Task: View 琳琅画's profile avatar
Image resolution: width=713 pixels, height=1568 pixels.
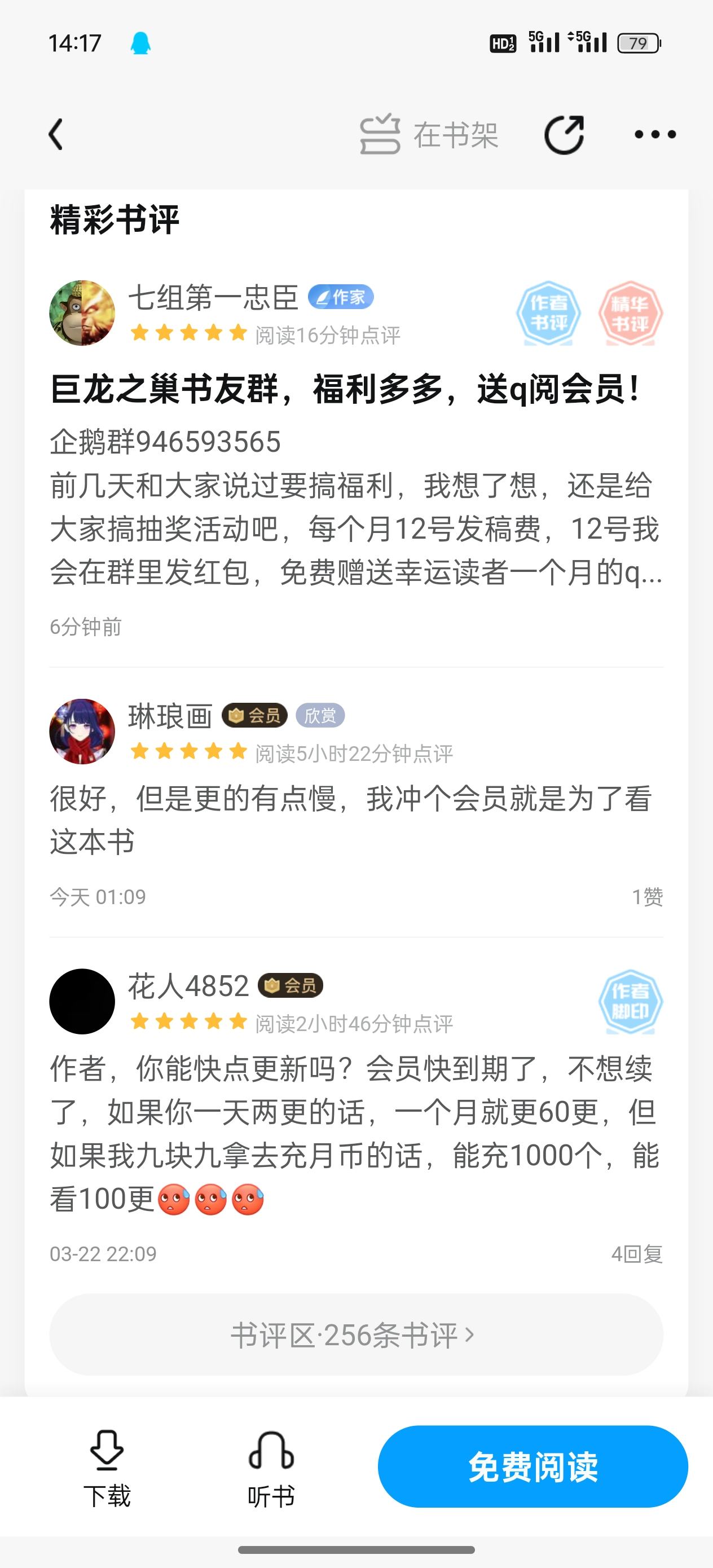Action: click(82, 731)
